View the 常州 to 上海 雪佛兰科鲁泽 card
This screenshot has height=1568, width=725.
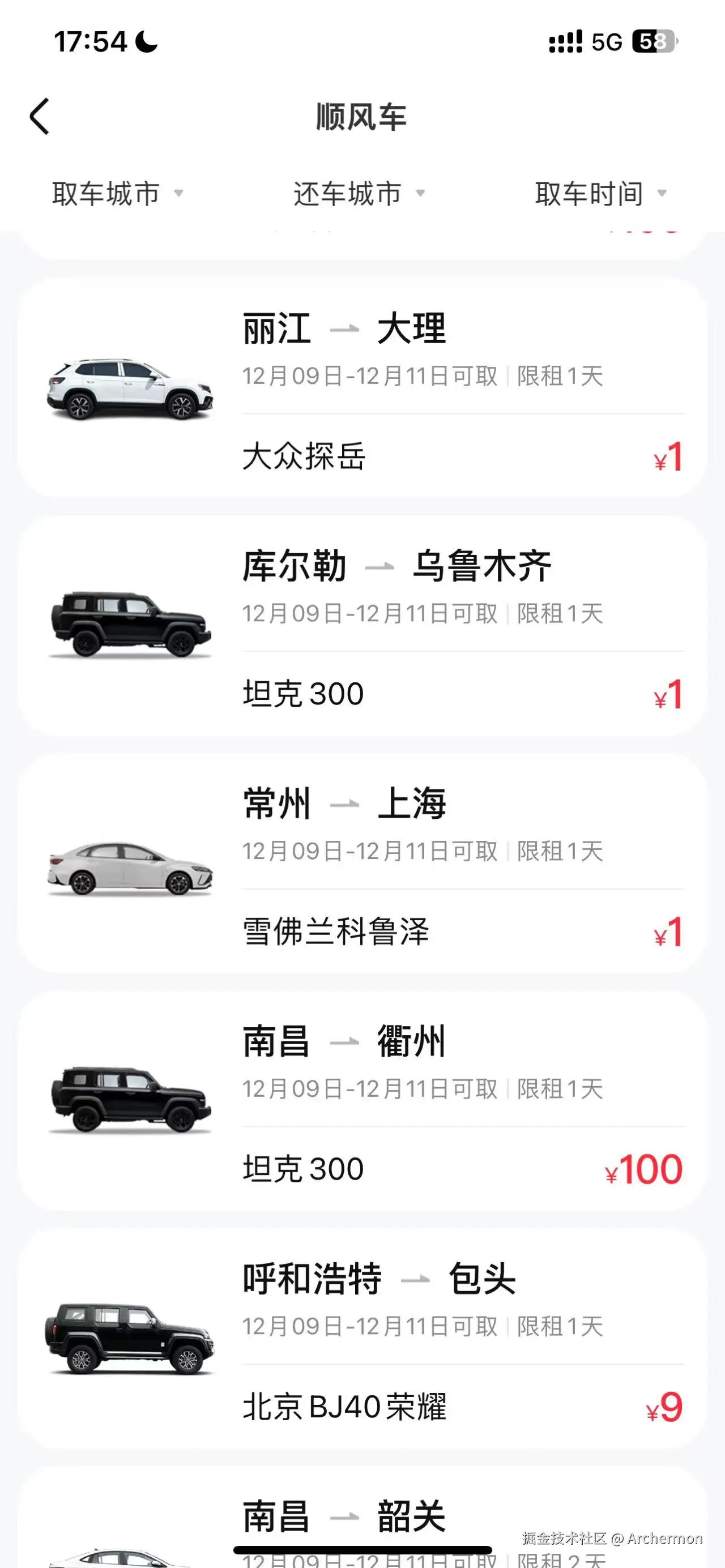pyautogui.click(x=362, y=863)
